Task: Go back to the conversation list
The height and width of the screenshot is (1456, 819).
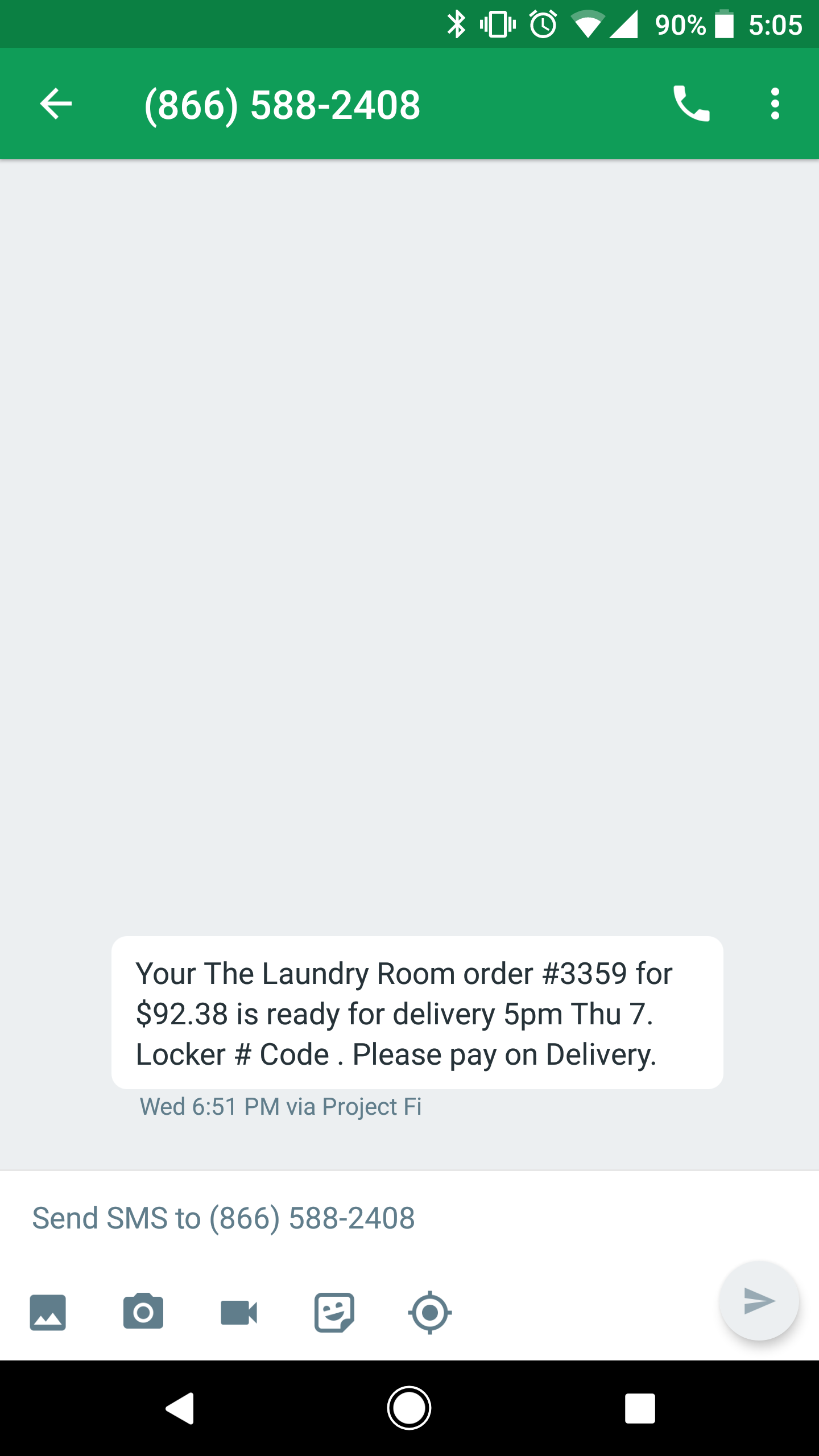Action: point(56,104)
